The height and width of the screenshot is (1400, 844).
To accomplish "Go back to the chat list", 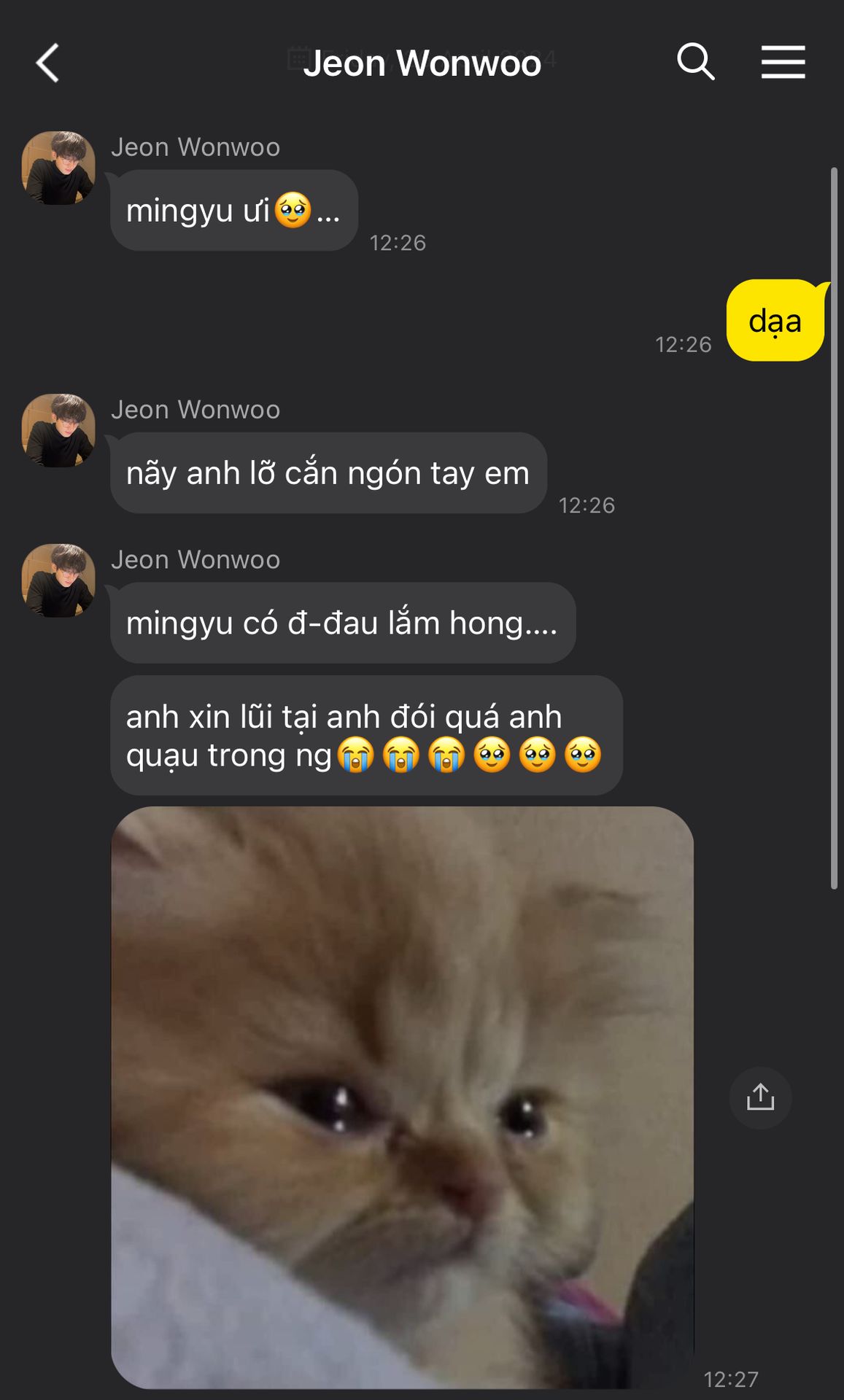I will (48, 63).
